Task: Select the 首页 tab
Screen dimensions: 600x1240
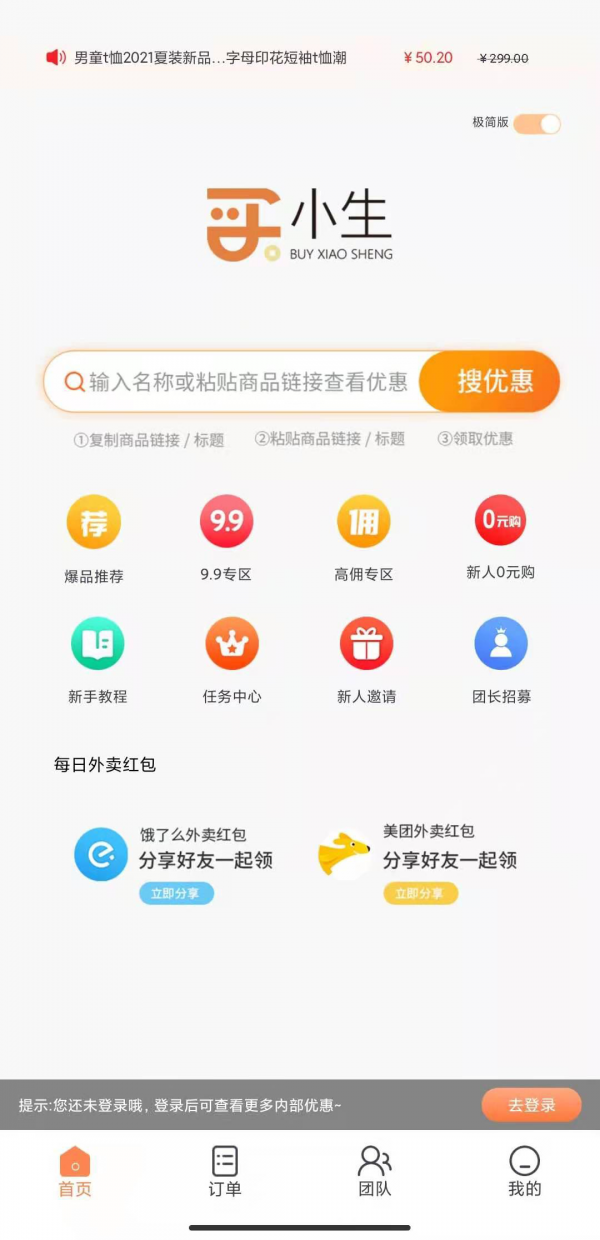Action: (x=75, y=1171)
